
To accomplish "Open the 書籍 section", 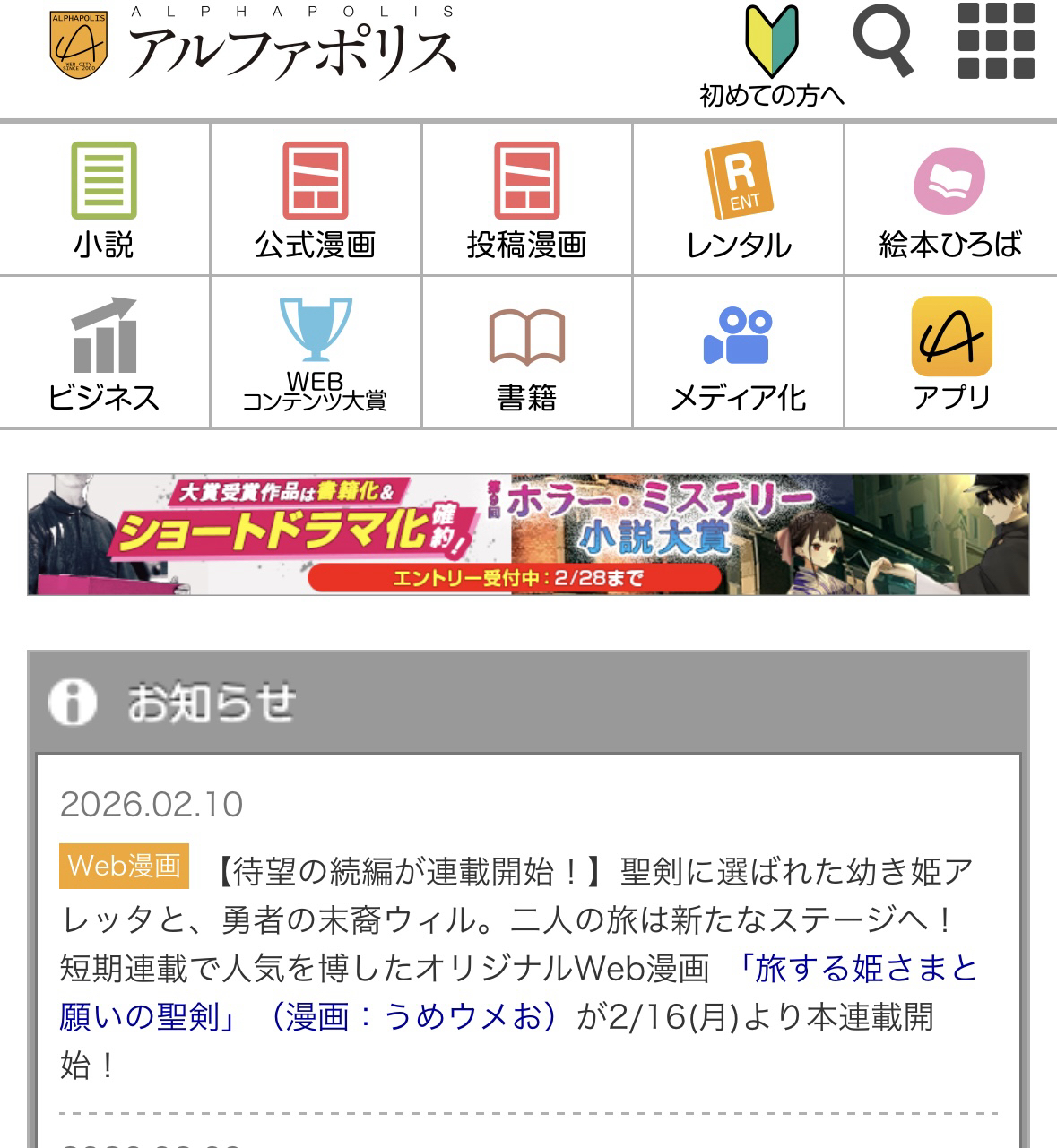I will click(x=527, y=353).
